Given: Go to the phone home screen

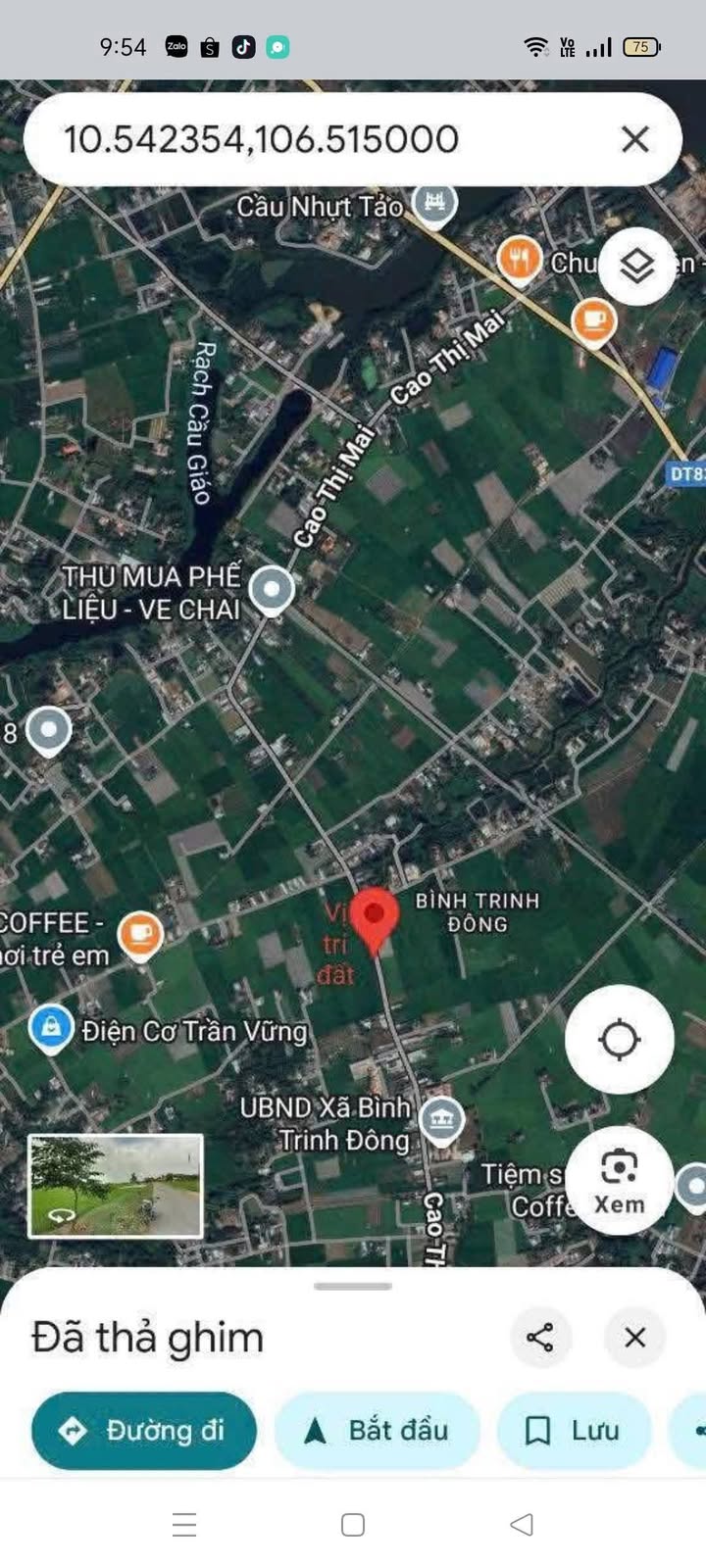Looking at the screenshot, I should coord(353,1524).
